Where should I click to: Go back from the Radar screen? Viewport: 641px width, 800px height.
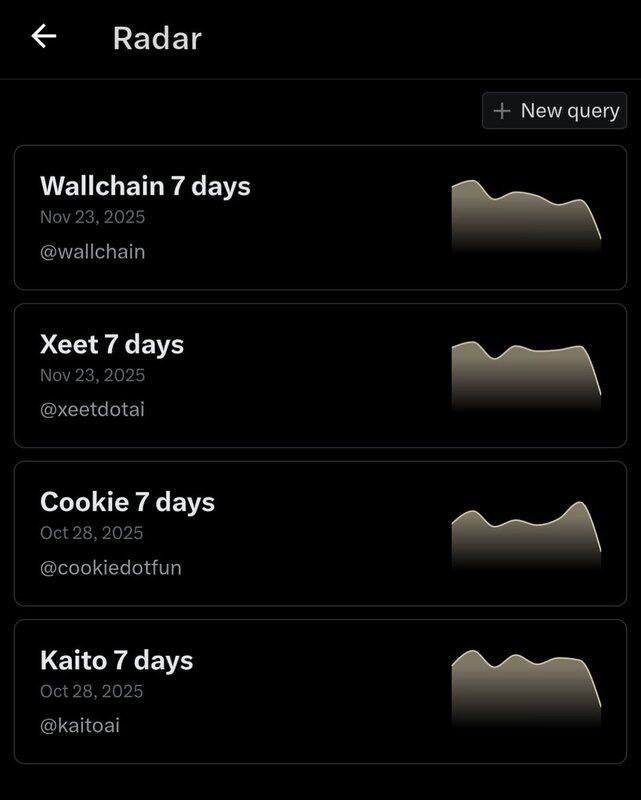coord(44,37)
